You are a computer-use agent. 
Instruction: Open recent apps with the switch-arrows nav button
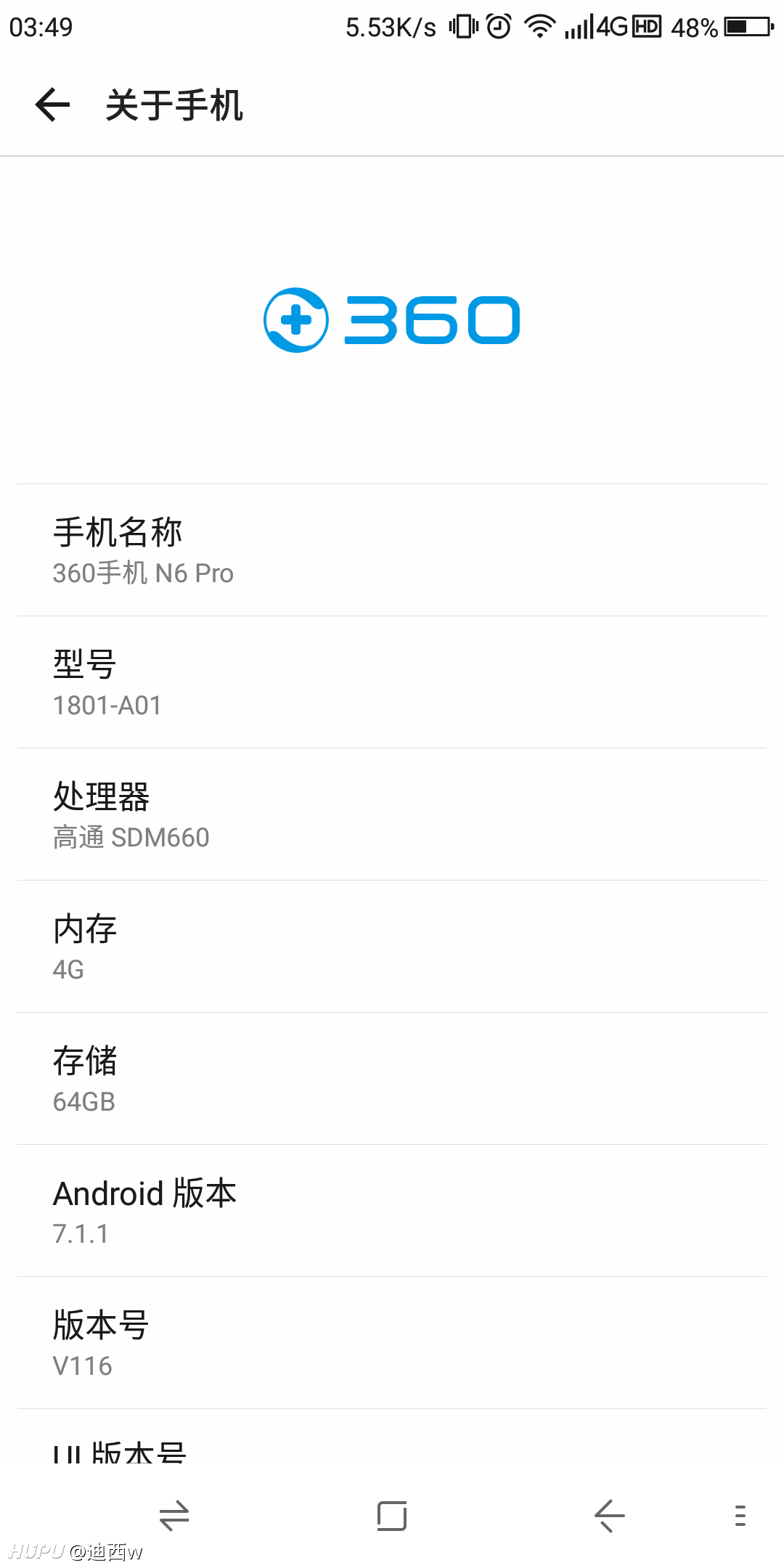(x=174, y=1516)
